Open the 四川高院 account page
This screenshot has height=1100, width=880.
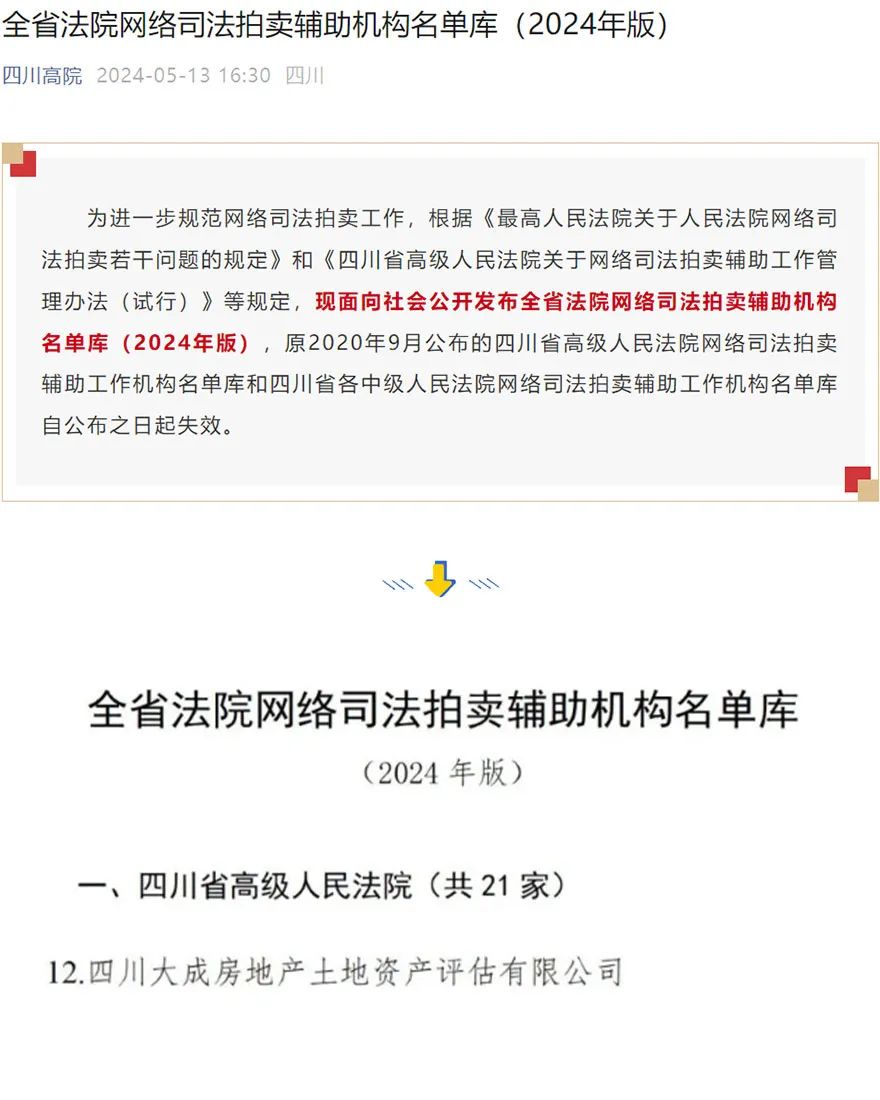[x=42, y=76]
